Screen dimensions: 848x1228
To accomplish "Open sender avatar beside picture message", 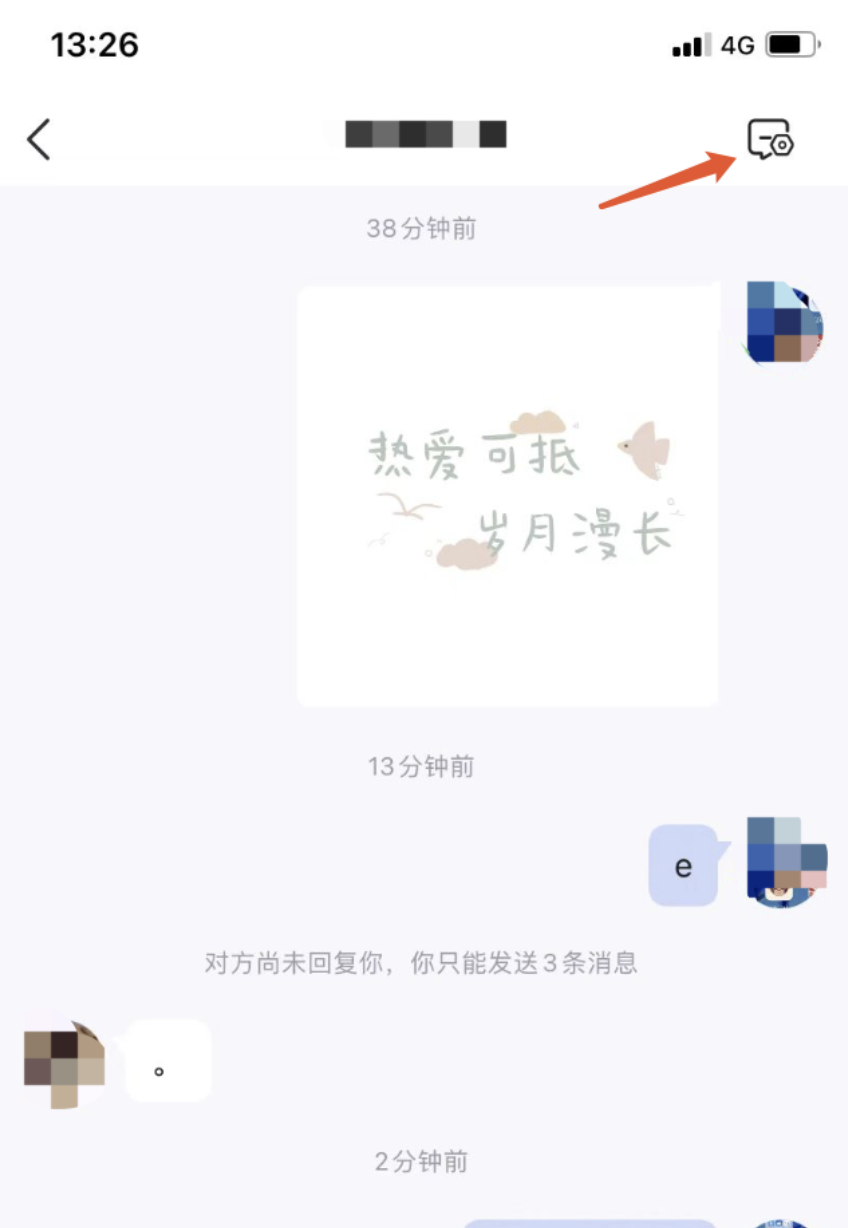I will [x=783, y=322].
